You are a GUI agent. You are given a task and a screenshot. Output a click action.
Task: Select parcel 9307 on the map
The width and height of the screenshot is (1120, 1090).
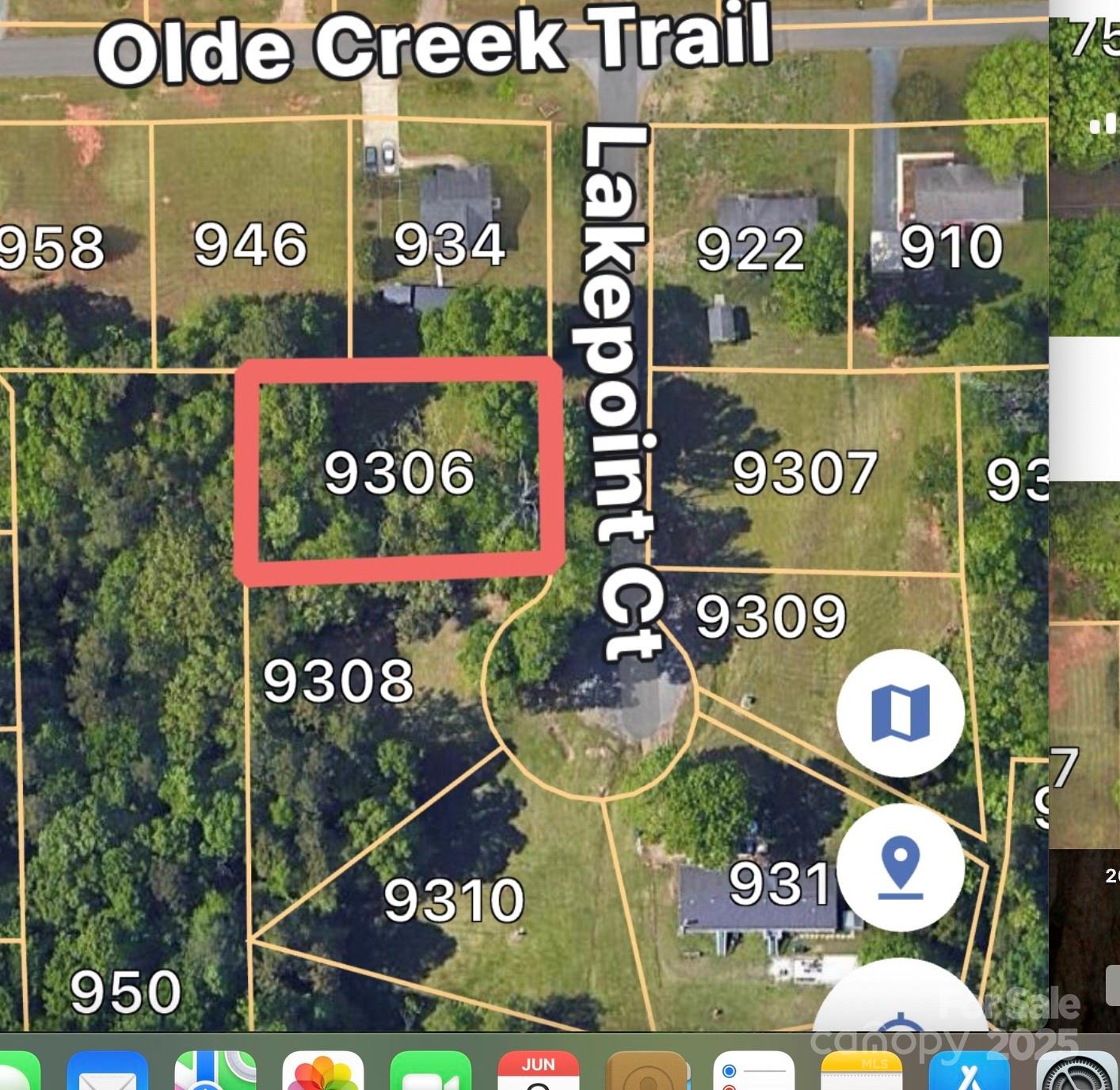(x=805, y=472)
